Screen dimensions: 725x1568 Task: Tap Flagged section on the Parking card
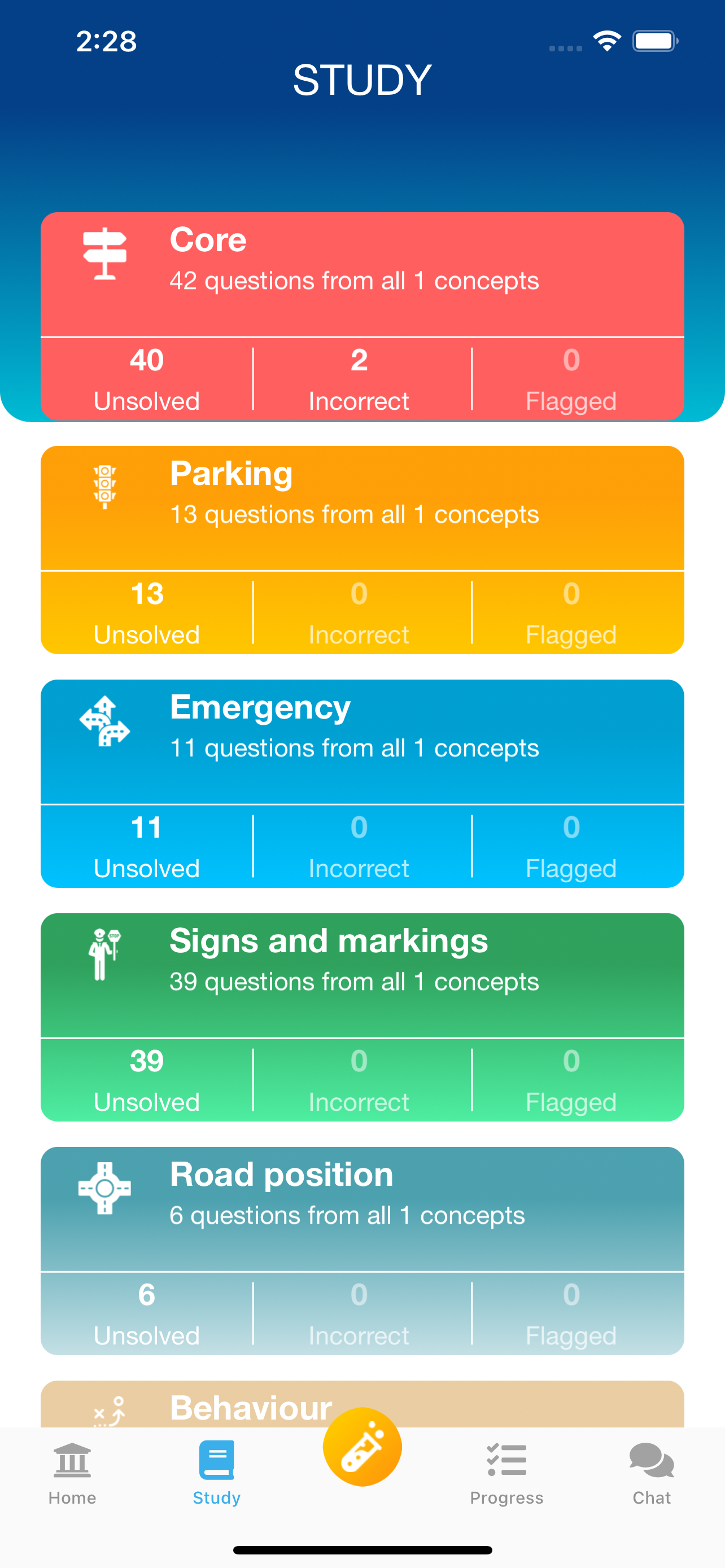pos(571,612)
